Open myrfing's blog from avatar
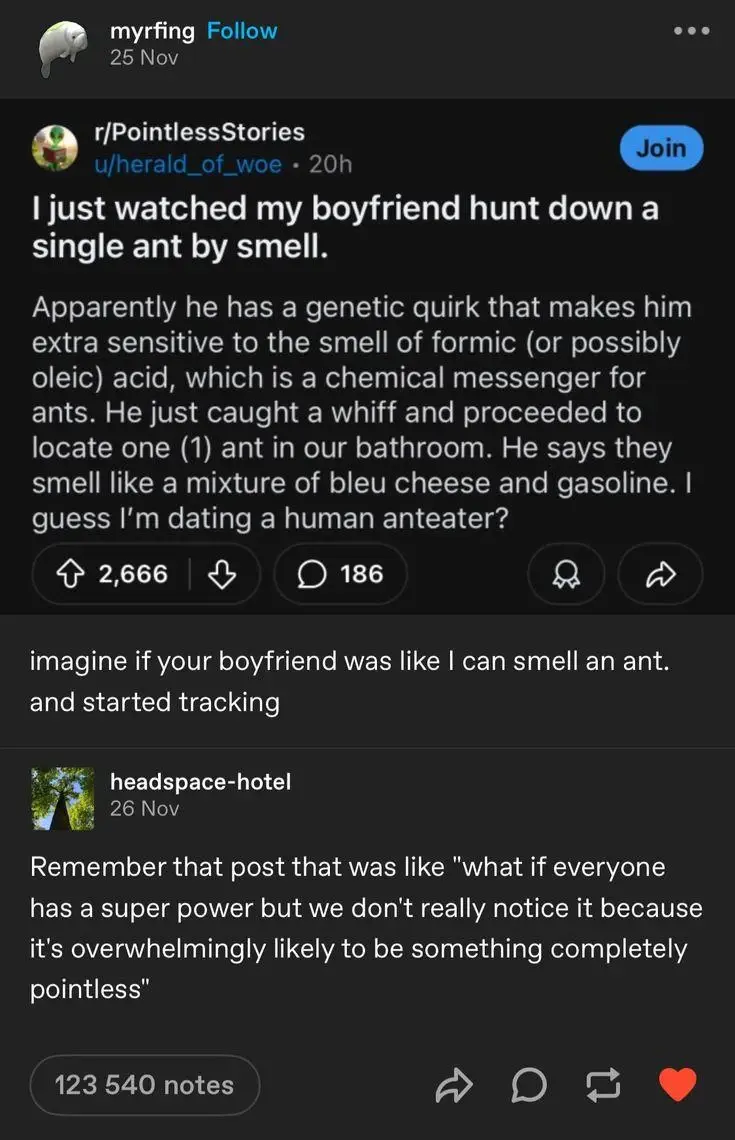This screenshot has height=1140, width=735. point(62,46)
